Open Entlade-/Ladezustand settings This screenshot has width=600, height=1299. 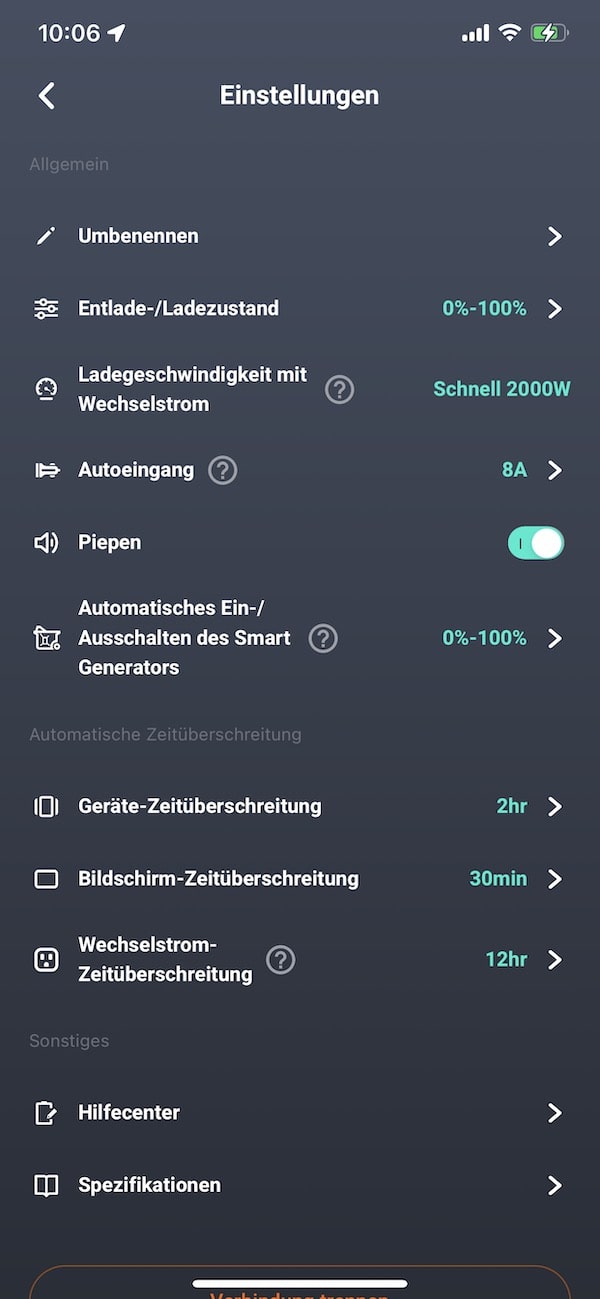click(300, 309)
